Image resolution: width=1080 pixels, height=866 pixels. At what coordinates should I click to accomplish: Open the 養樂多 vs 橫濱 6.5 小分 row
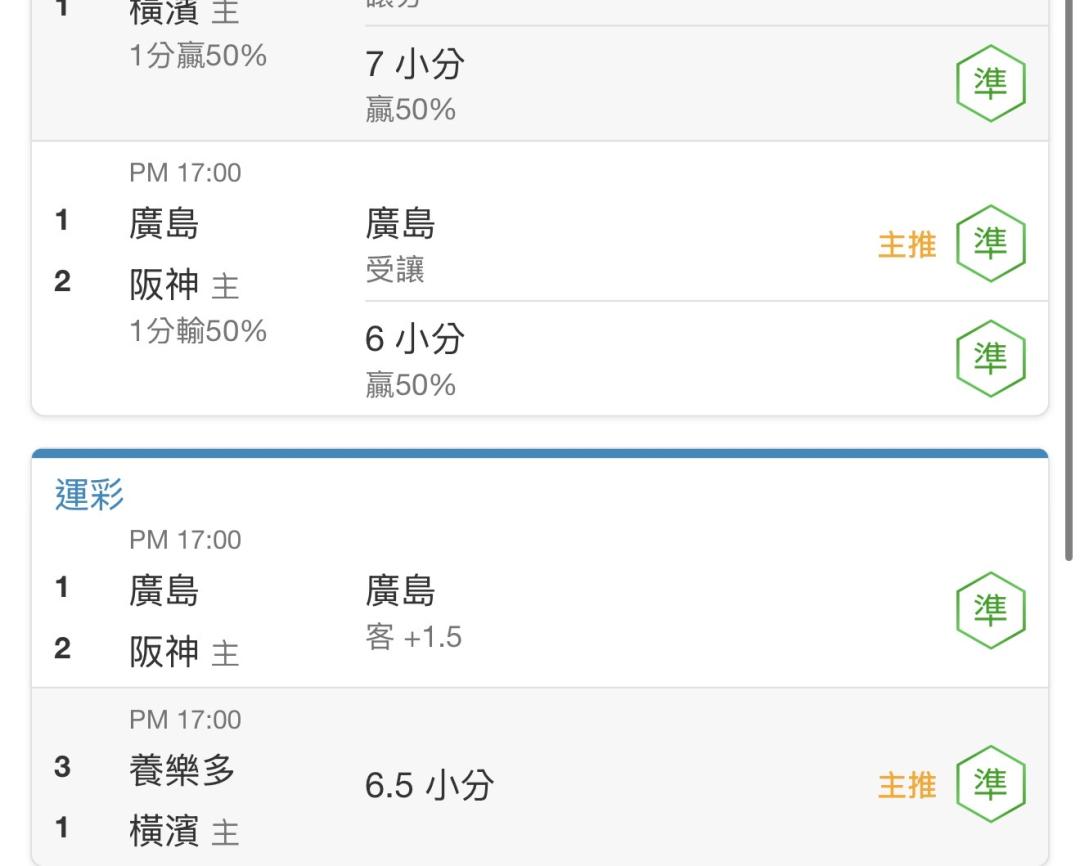[x=540, y=776]
